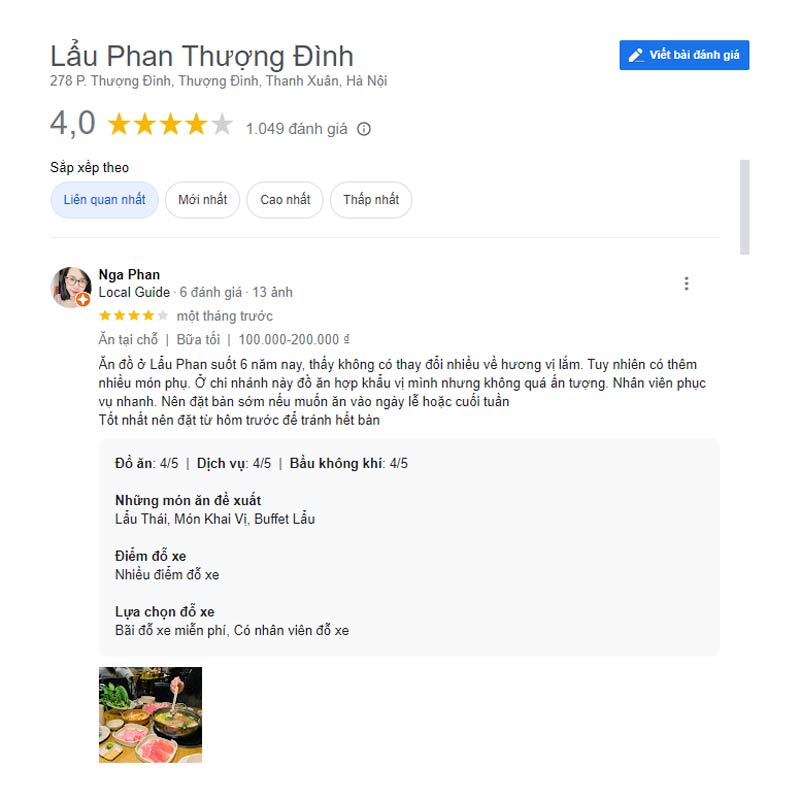Open the info icon beside 1.049 đánh giá
The height and width of the screenshot is (800, 800).
click(364, 129)
